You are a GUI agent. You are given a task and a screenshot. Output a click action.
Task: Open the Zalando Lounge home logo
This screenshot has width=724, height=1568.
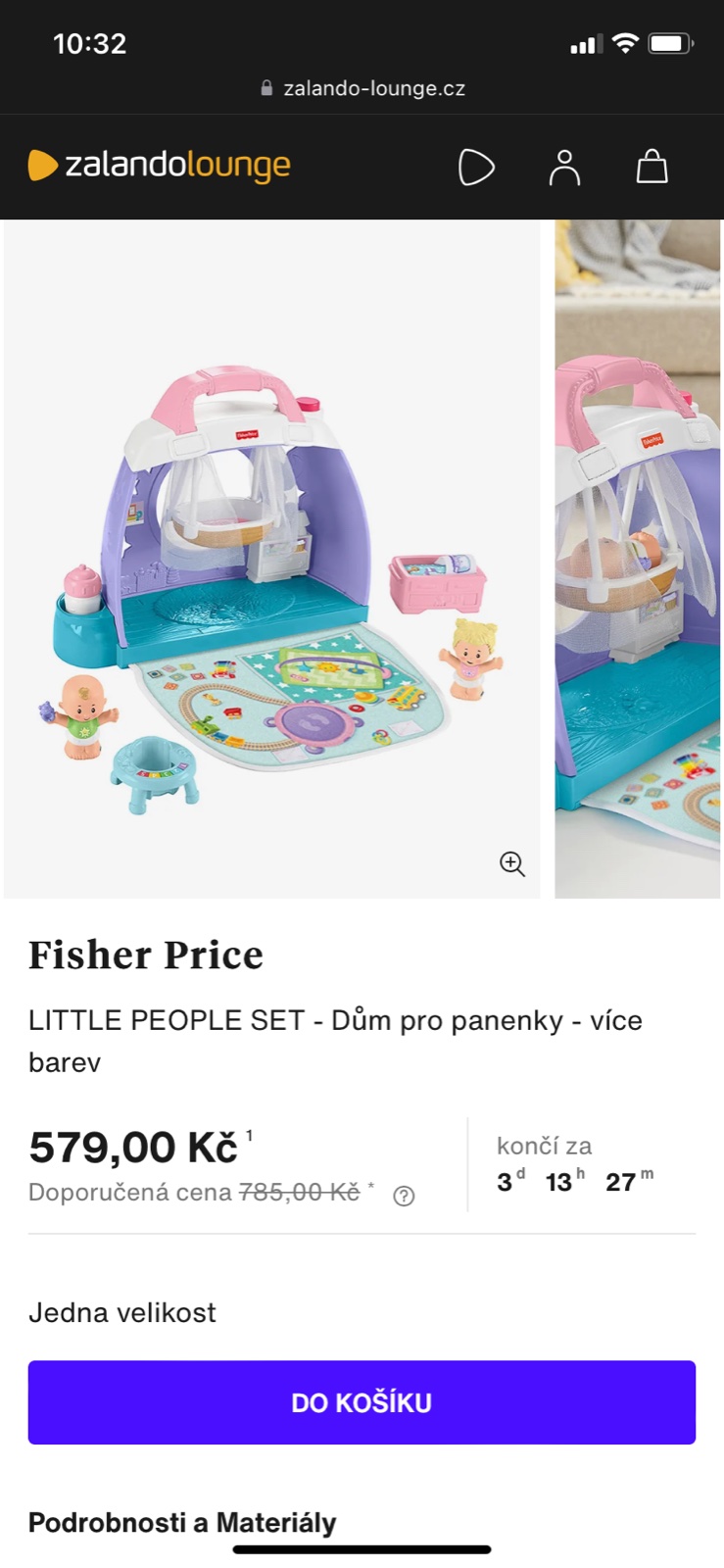point(160,166)
